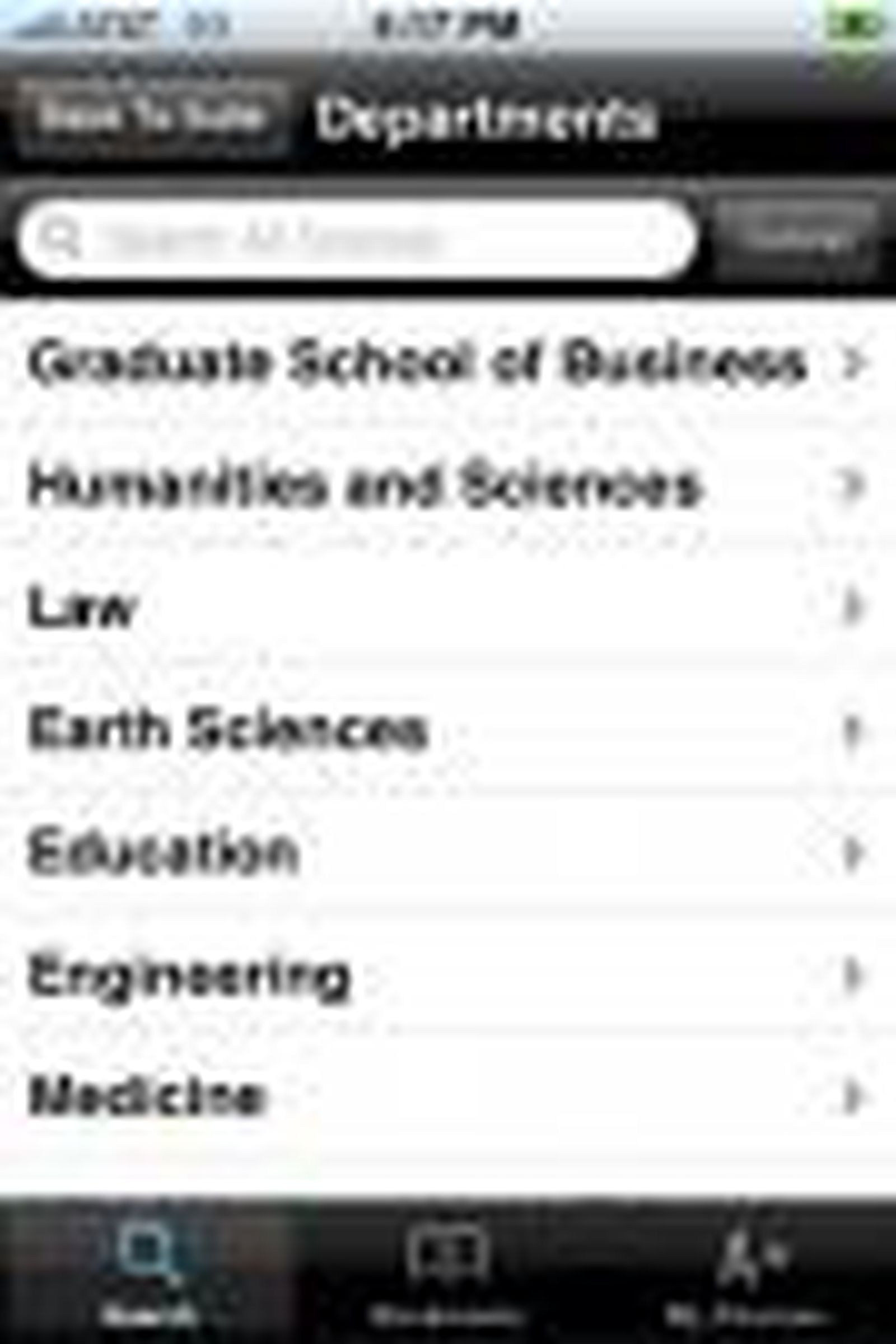This screenshot has width=896, height=1344.
Task: Open Earth Sciences departments
Action: [446, 730]
